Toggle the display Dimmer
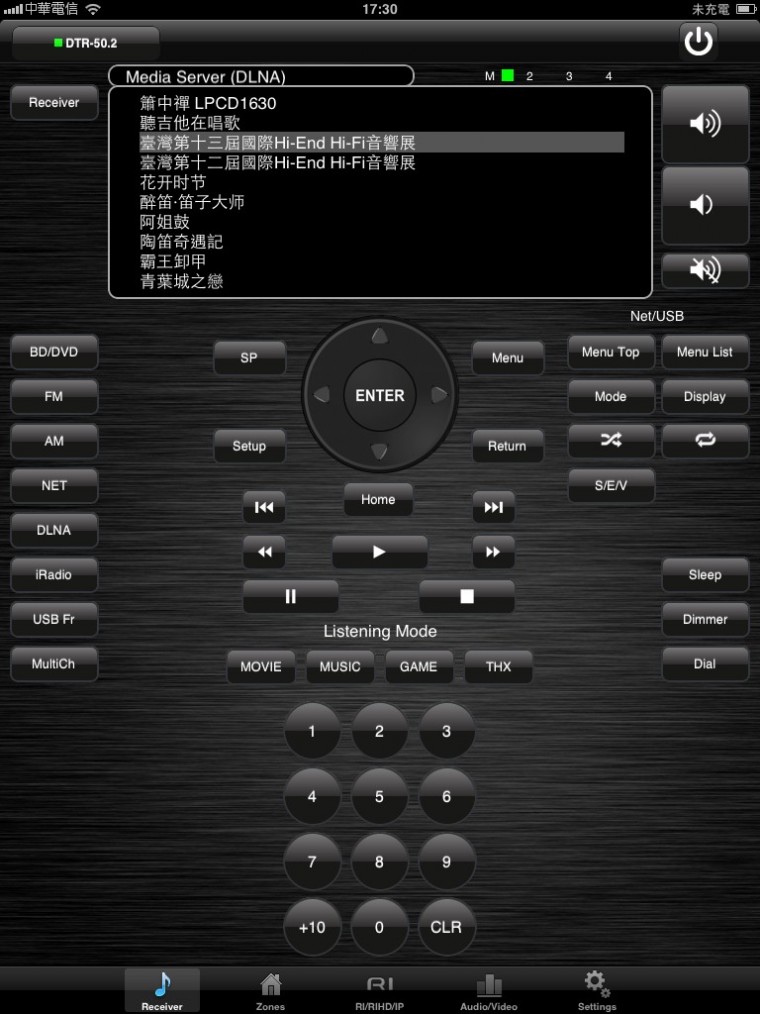 [x=704, y=620]
